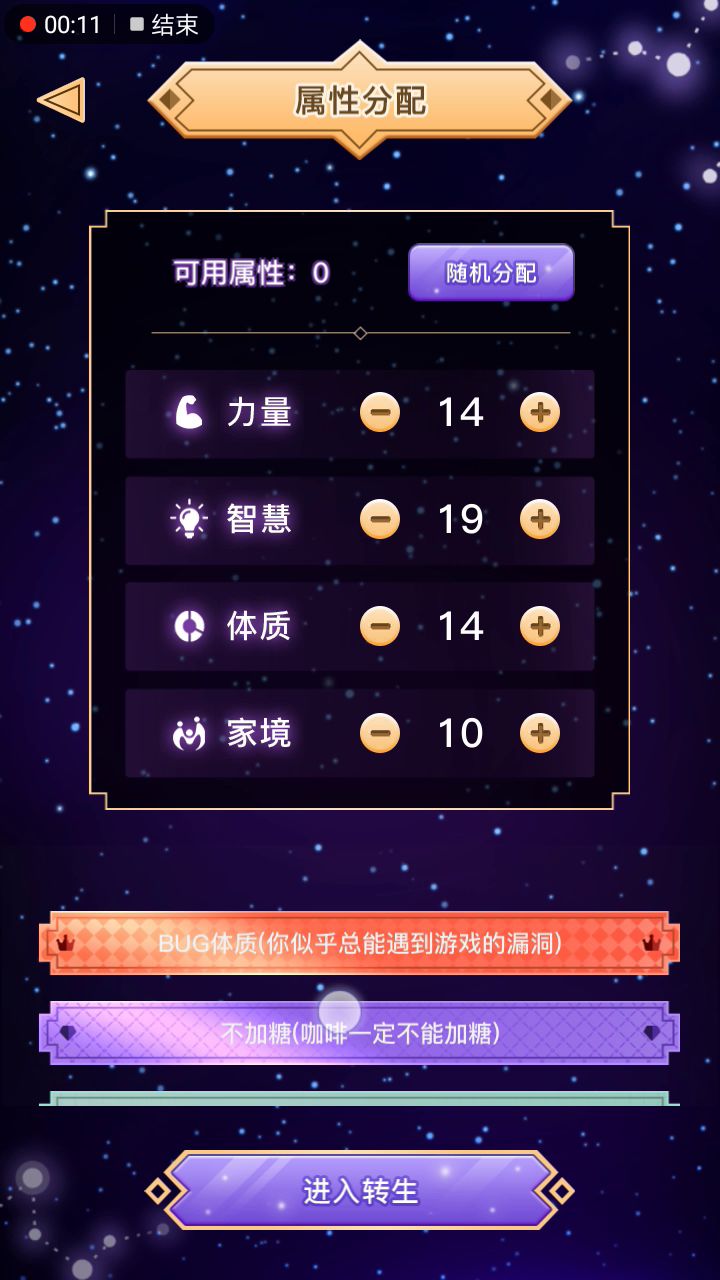This screenshot has width=720, height=1280.
Task: Increase 体质 attribute by one
Action: pos(540,626)
